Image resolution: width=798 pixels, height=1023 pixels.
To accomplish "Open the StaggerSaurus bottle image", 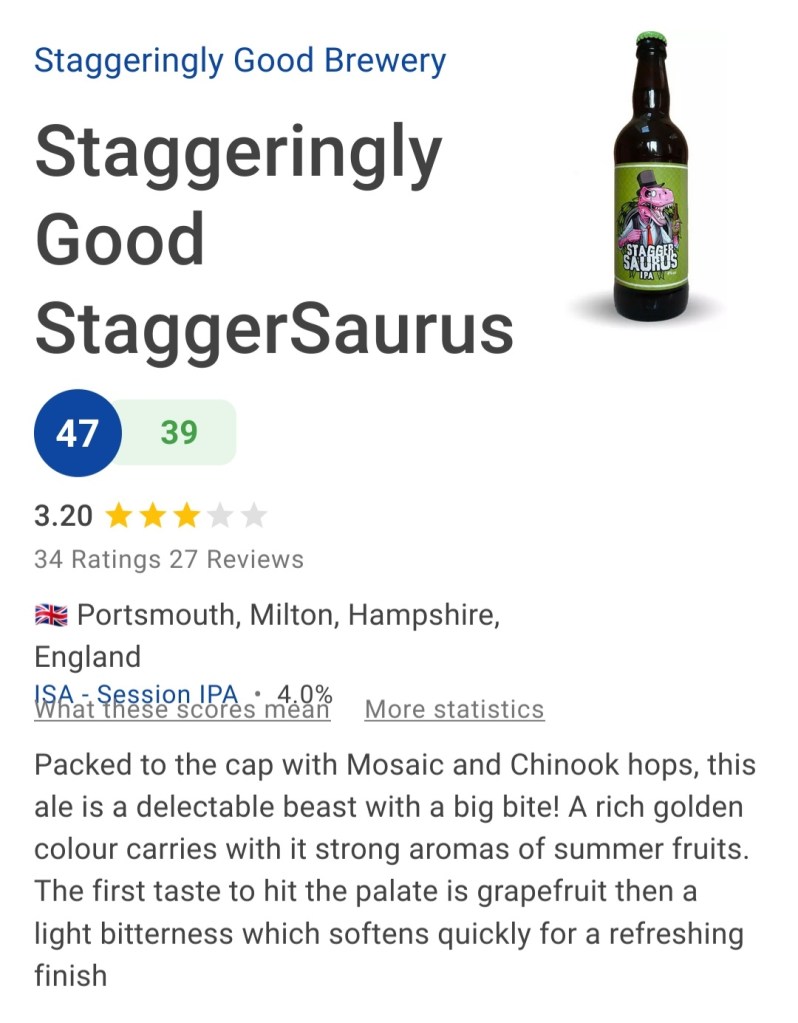I will point(651,178).
